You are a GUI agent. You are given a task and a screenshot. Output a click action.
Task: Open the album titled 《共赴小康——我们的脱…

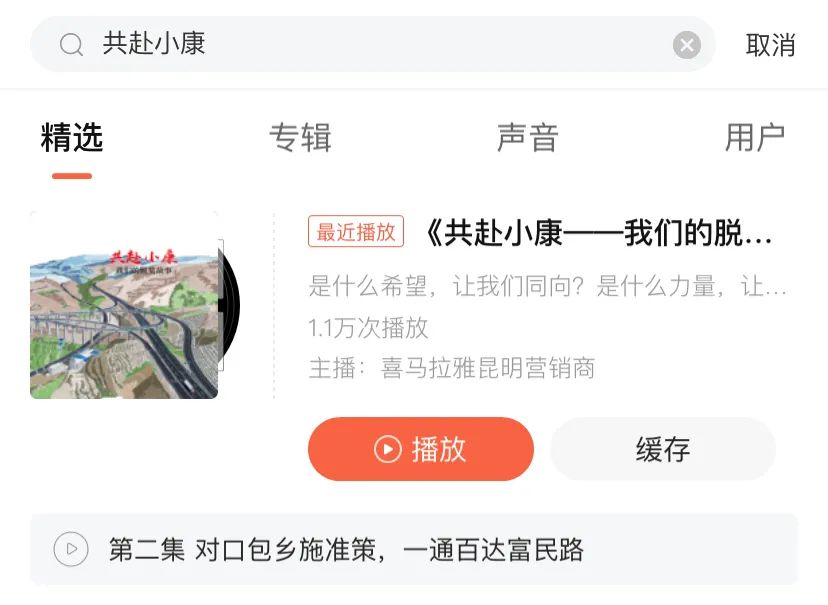598,233
